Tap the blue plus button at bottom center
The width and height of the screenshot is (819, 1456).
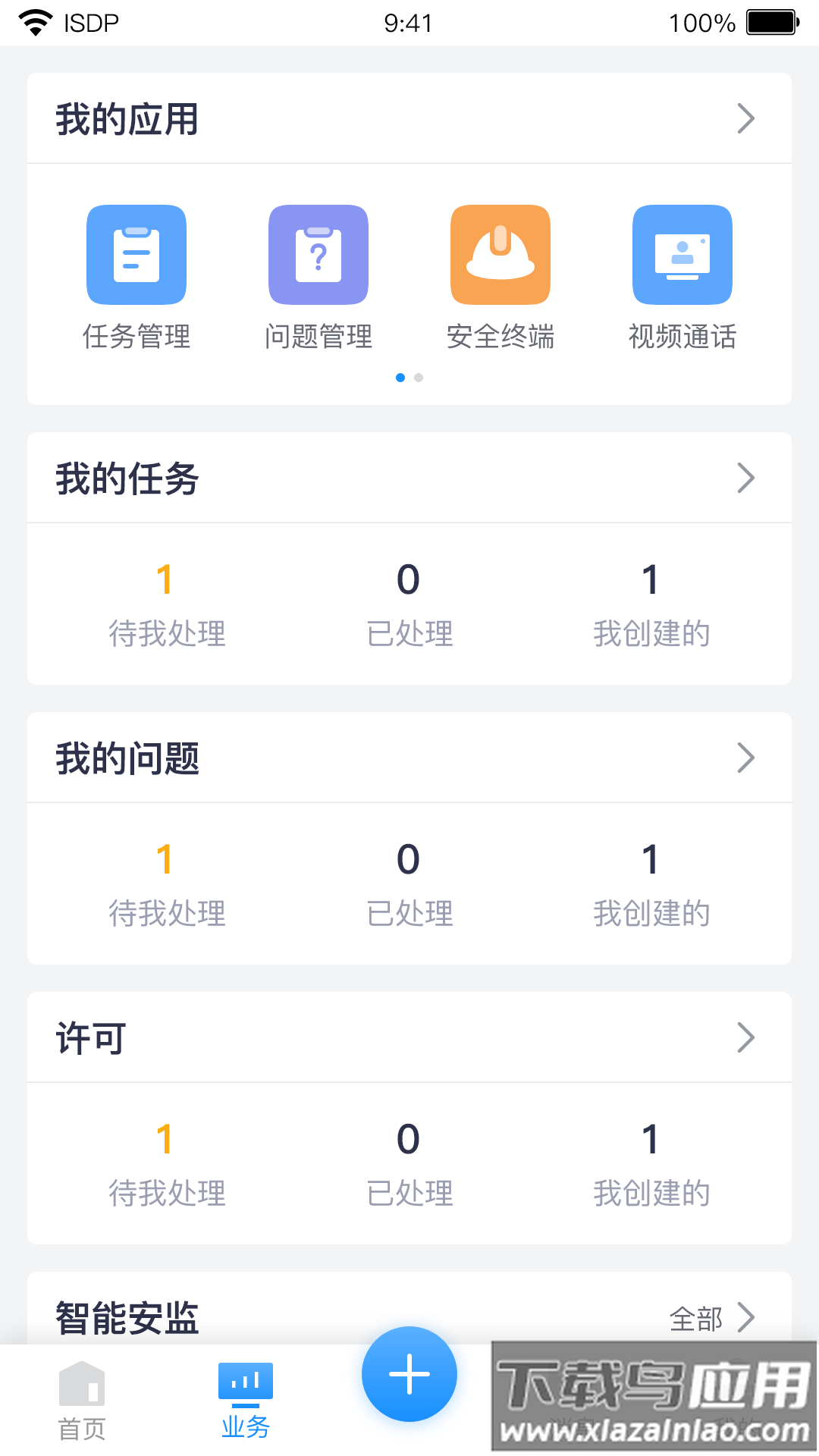[x=409, y=1374]
